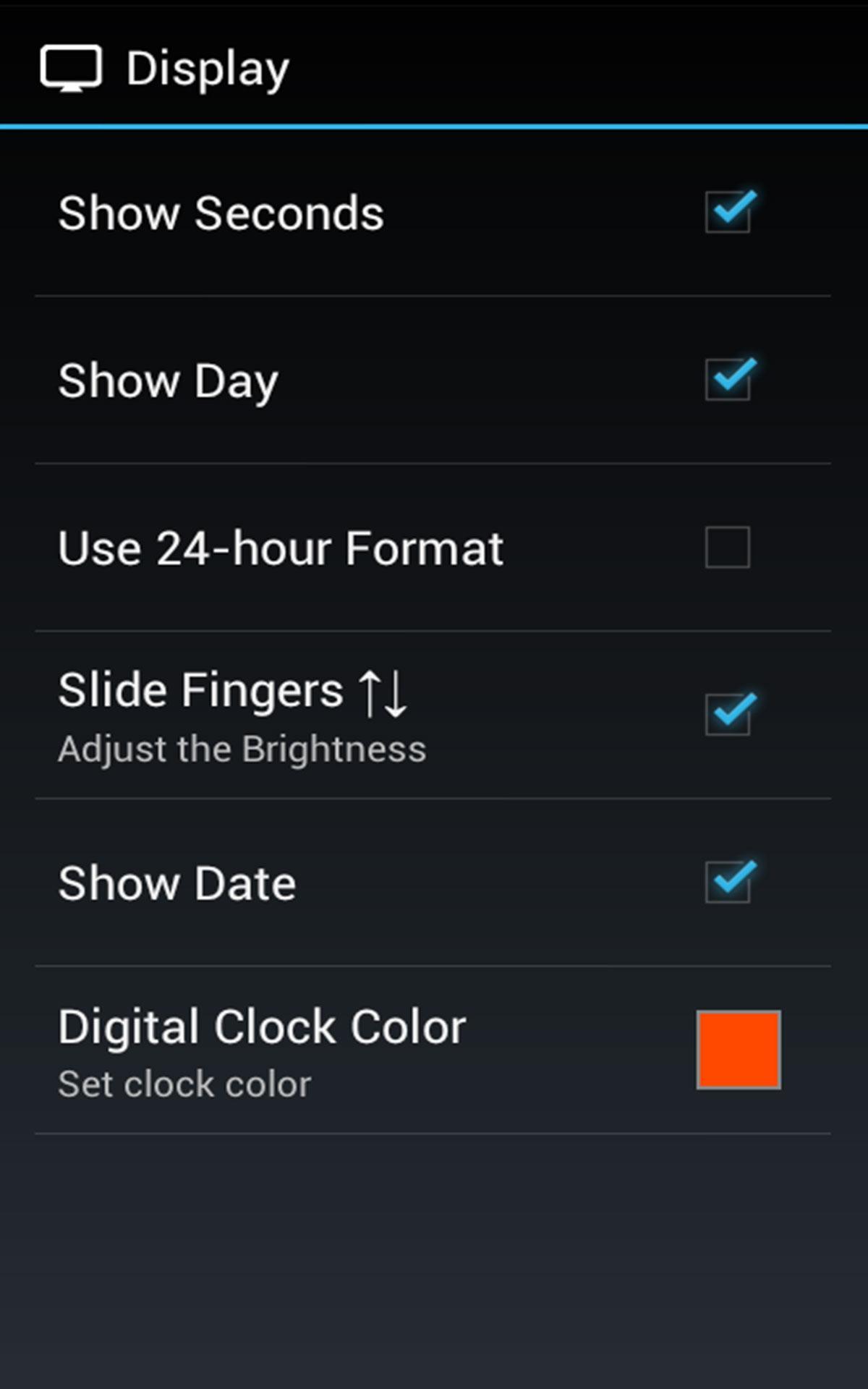Open the Digital Clock Color picker

point(738,1050)
